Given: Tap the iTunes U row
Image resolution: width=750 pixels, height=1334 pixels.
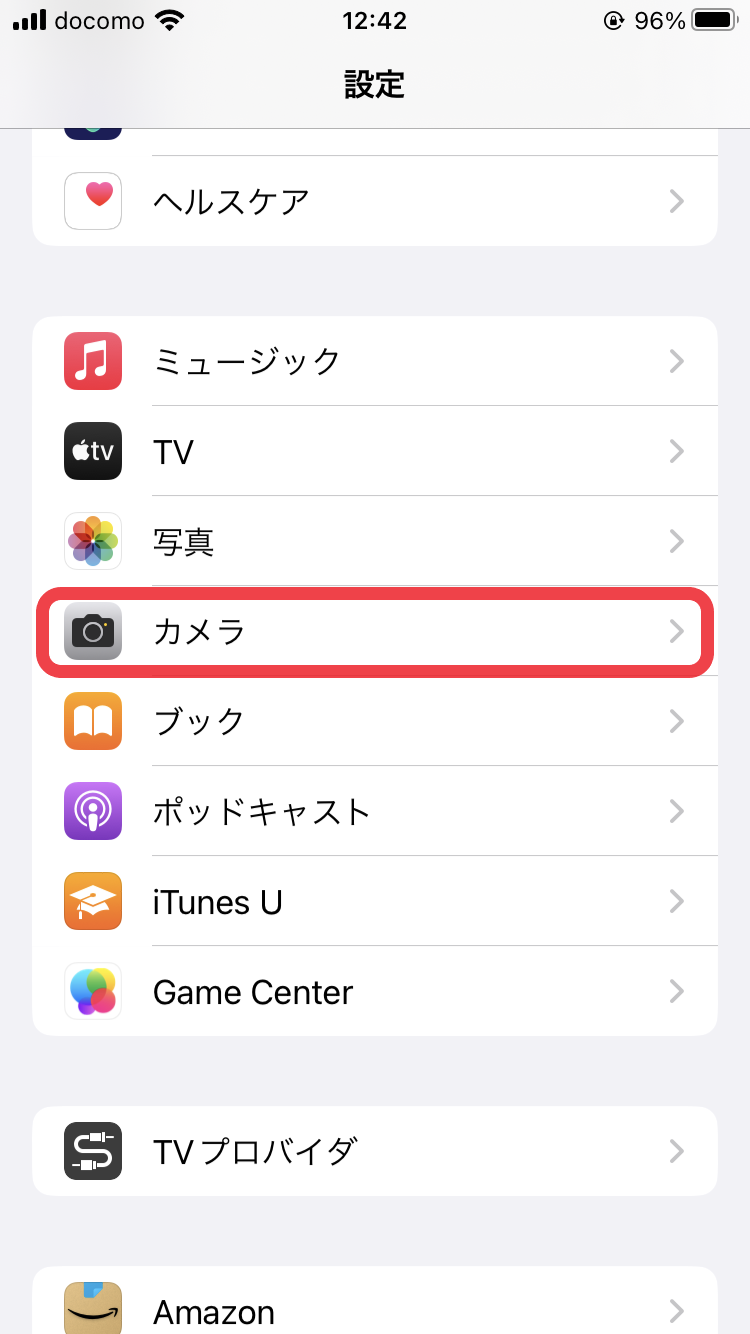Looking at the screenshot, I should [375, 901].
